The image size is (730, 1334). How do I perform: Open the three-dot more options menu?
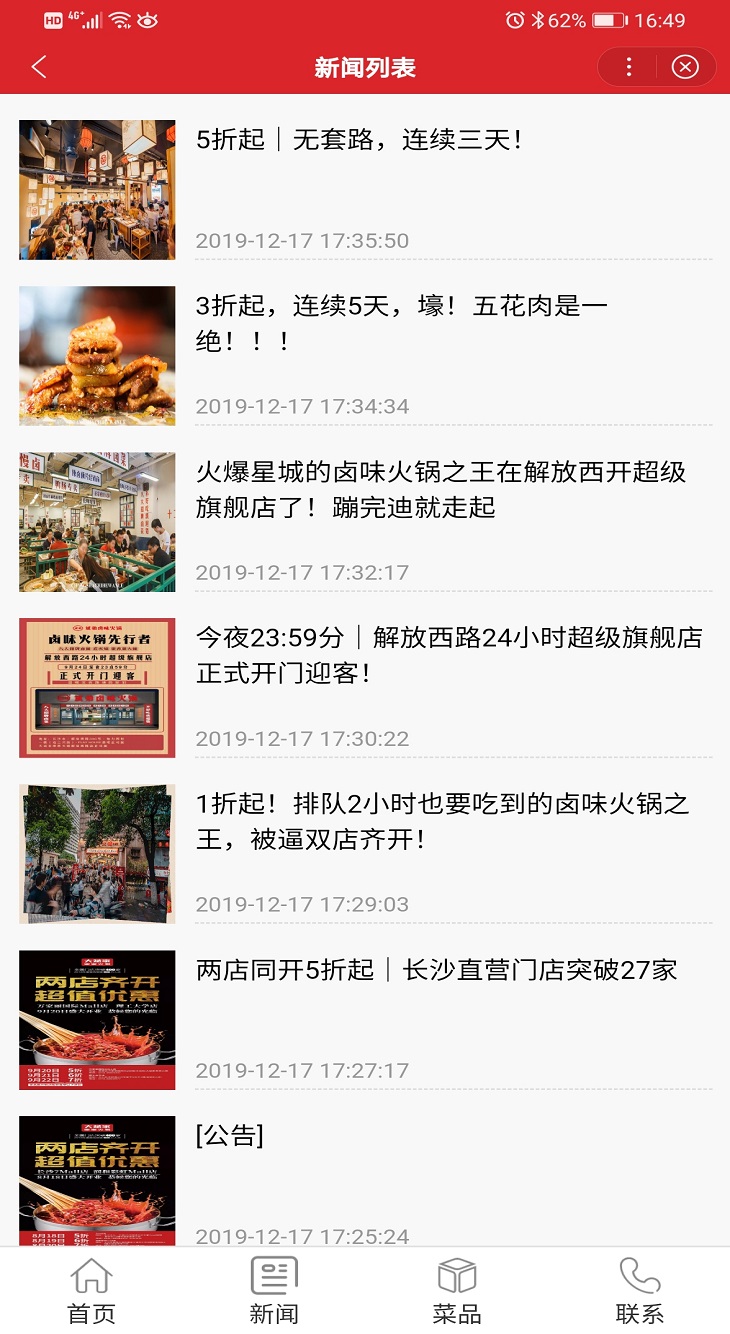tap(628, 67)
